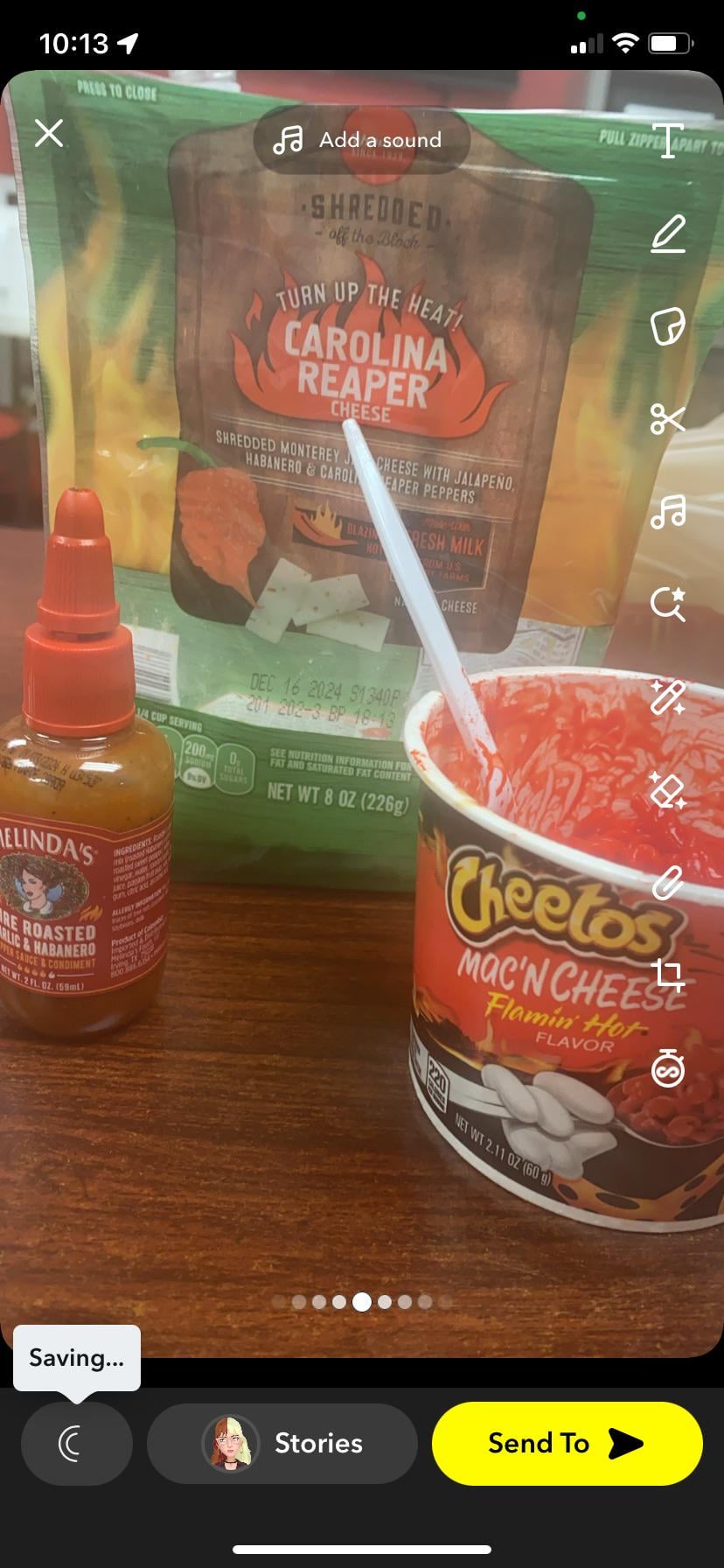Viewport: 724px width, 1568px height.
Task: Tap the save button showing Saving
Action: [x=76, y=1443]
